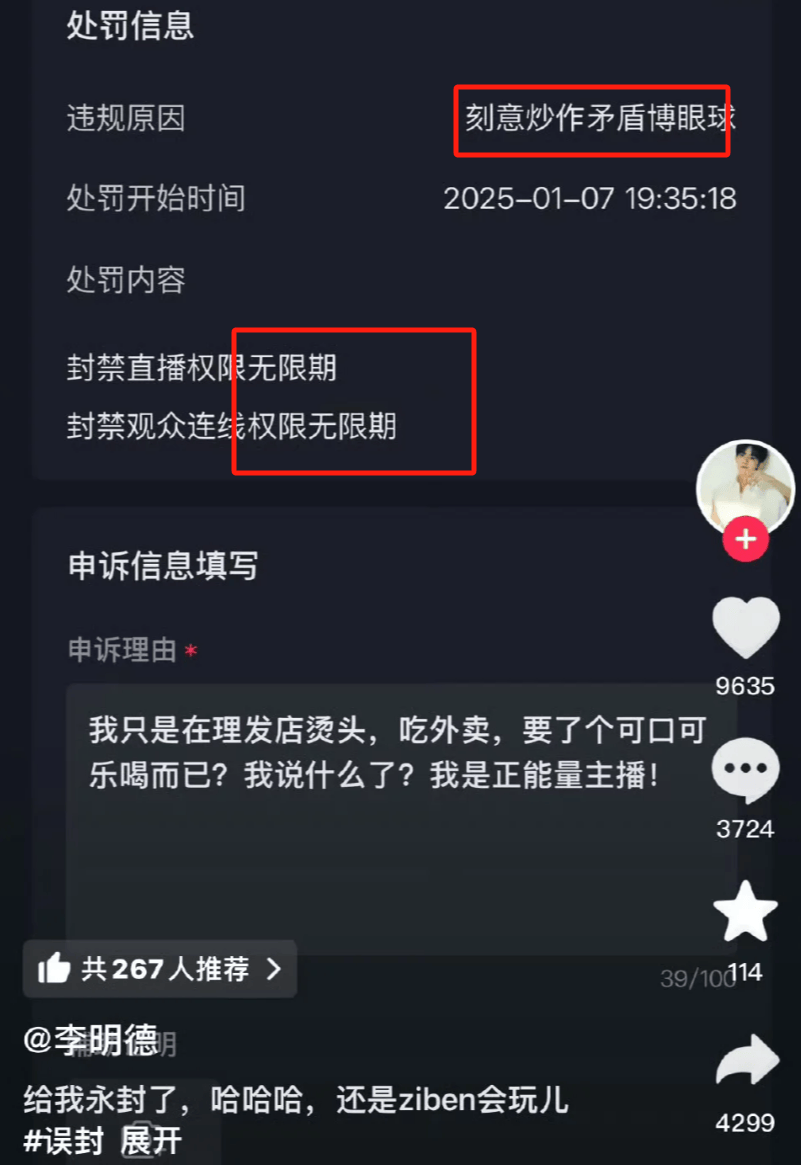
Task: Open the #误封 hashtag
Action: [x=62, y=1142]
